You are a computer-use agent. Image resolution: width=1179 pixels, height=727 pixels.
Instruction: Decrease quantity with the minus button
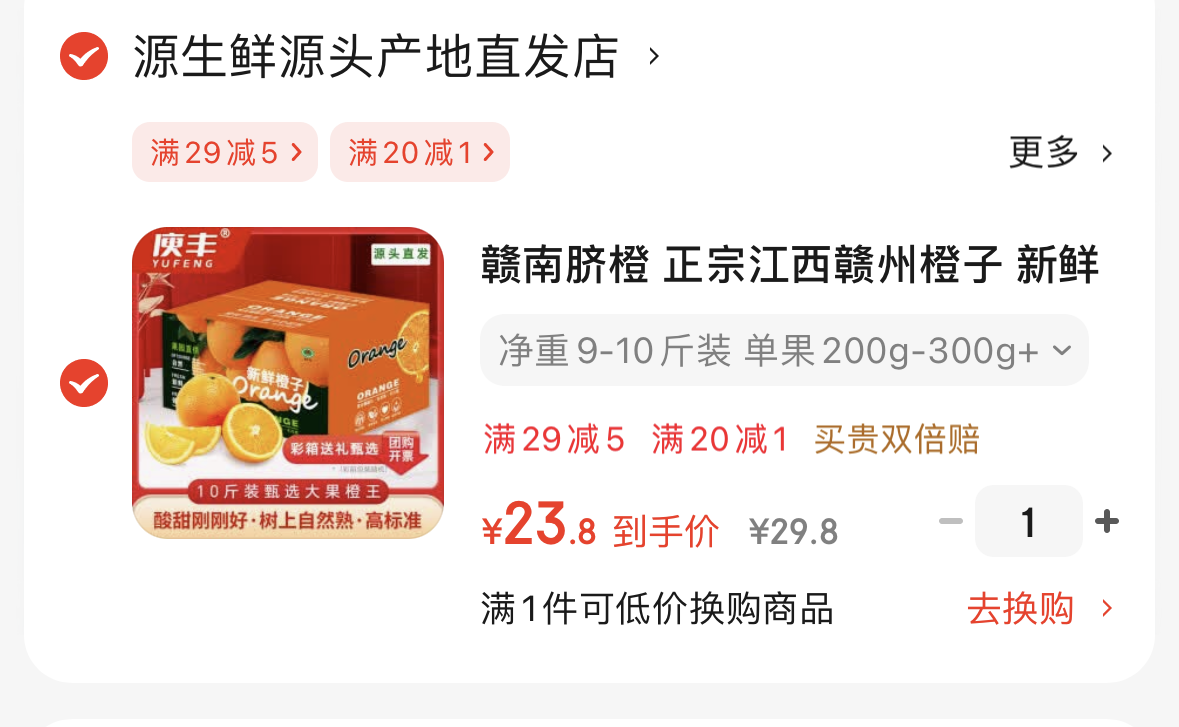coord(951,521)
